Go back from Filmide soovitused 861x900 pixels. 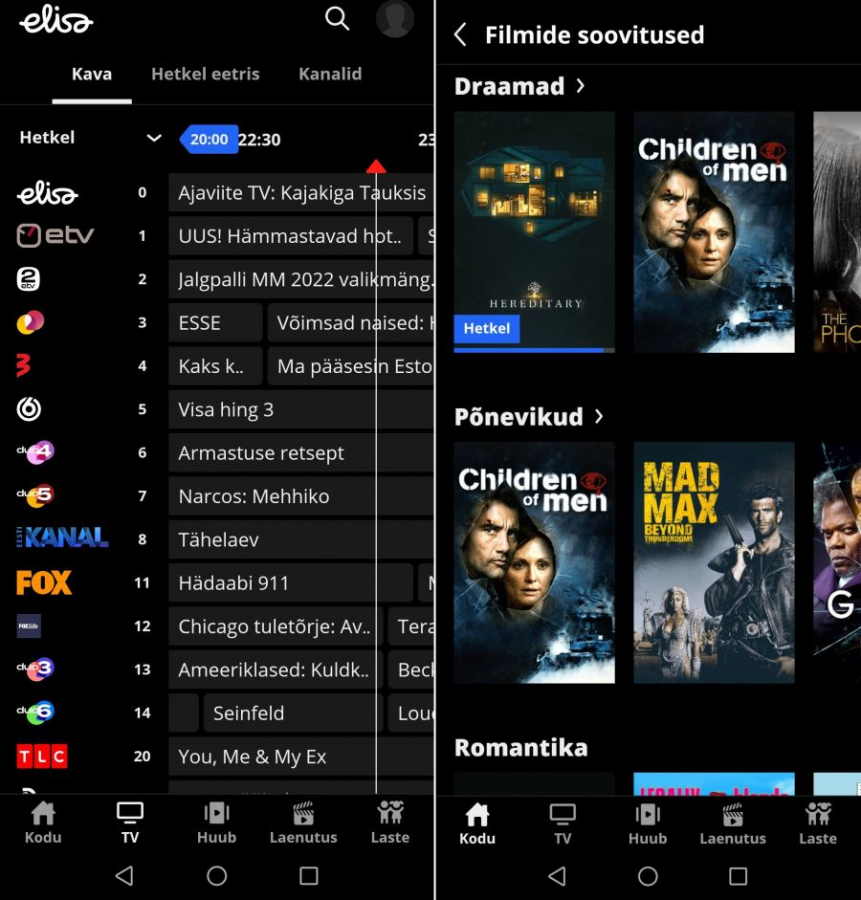(460, 35)
